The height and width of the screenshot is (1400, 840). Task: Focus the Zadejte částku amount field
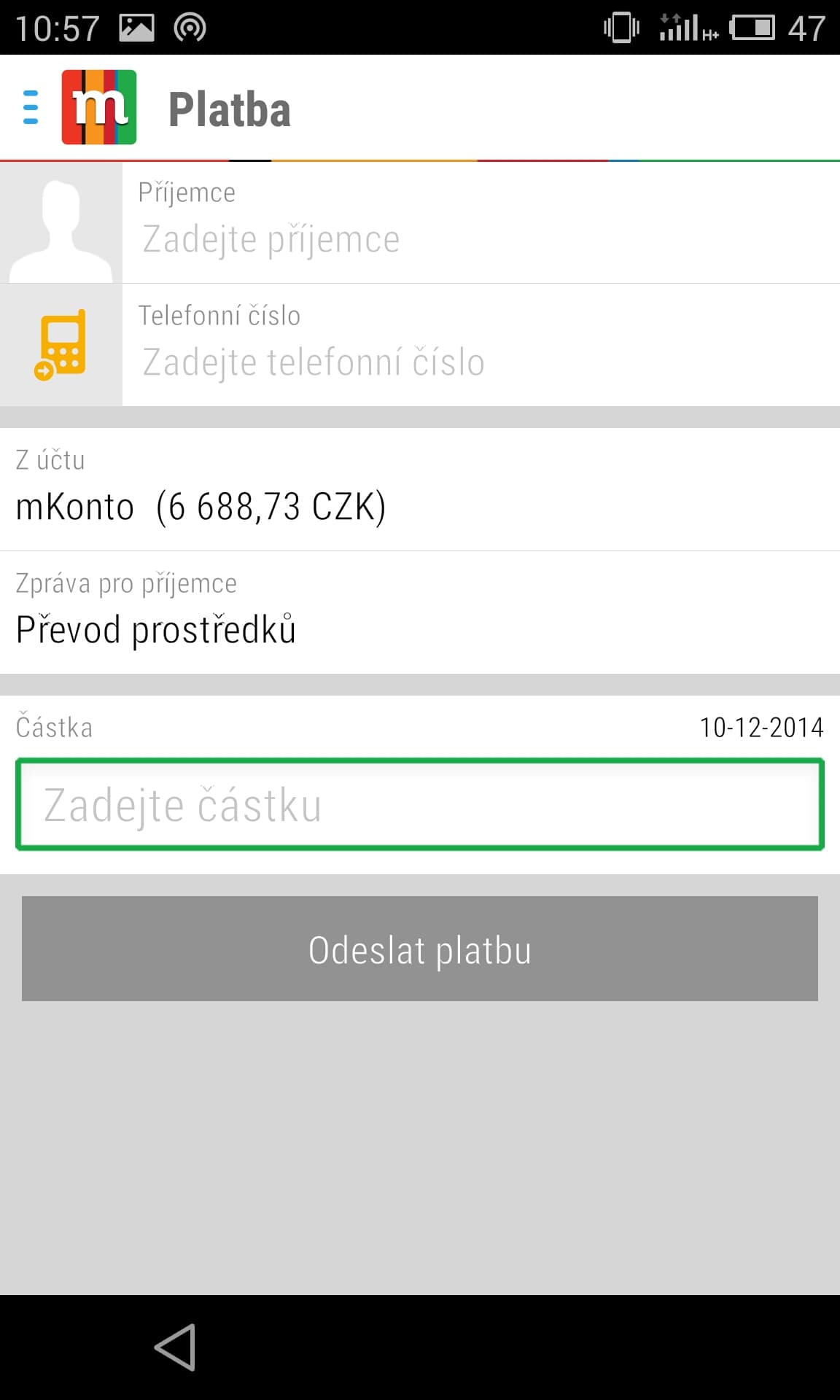420,804
